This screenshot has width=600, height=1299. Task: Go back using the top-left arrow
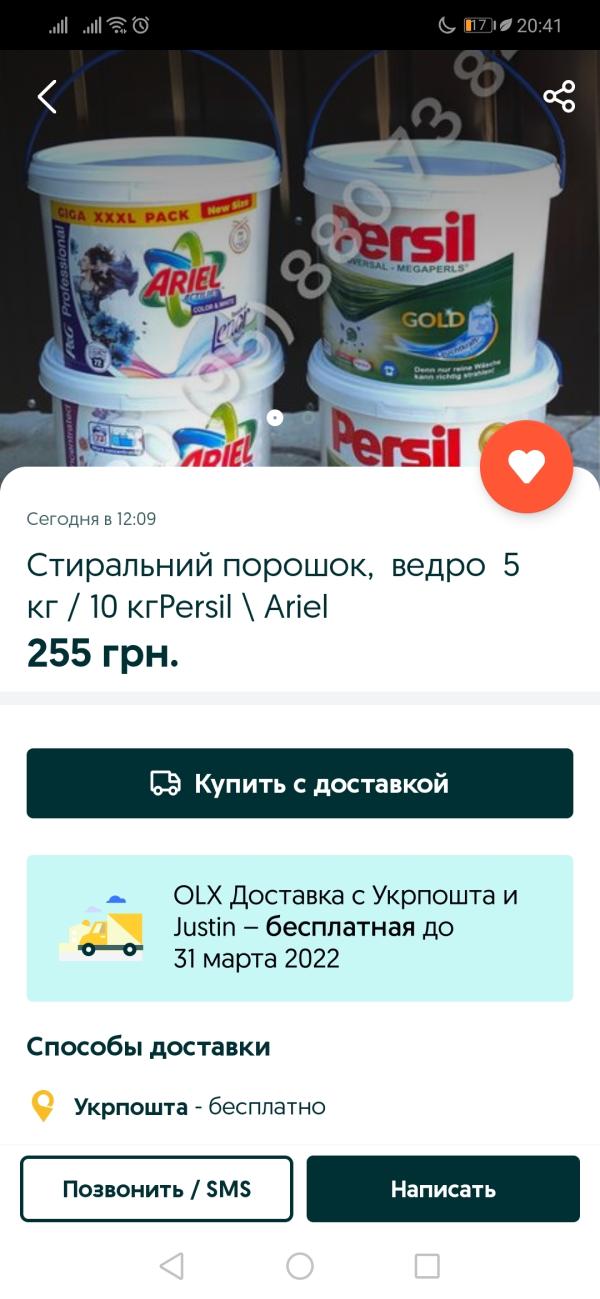[x=47, y=97]
